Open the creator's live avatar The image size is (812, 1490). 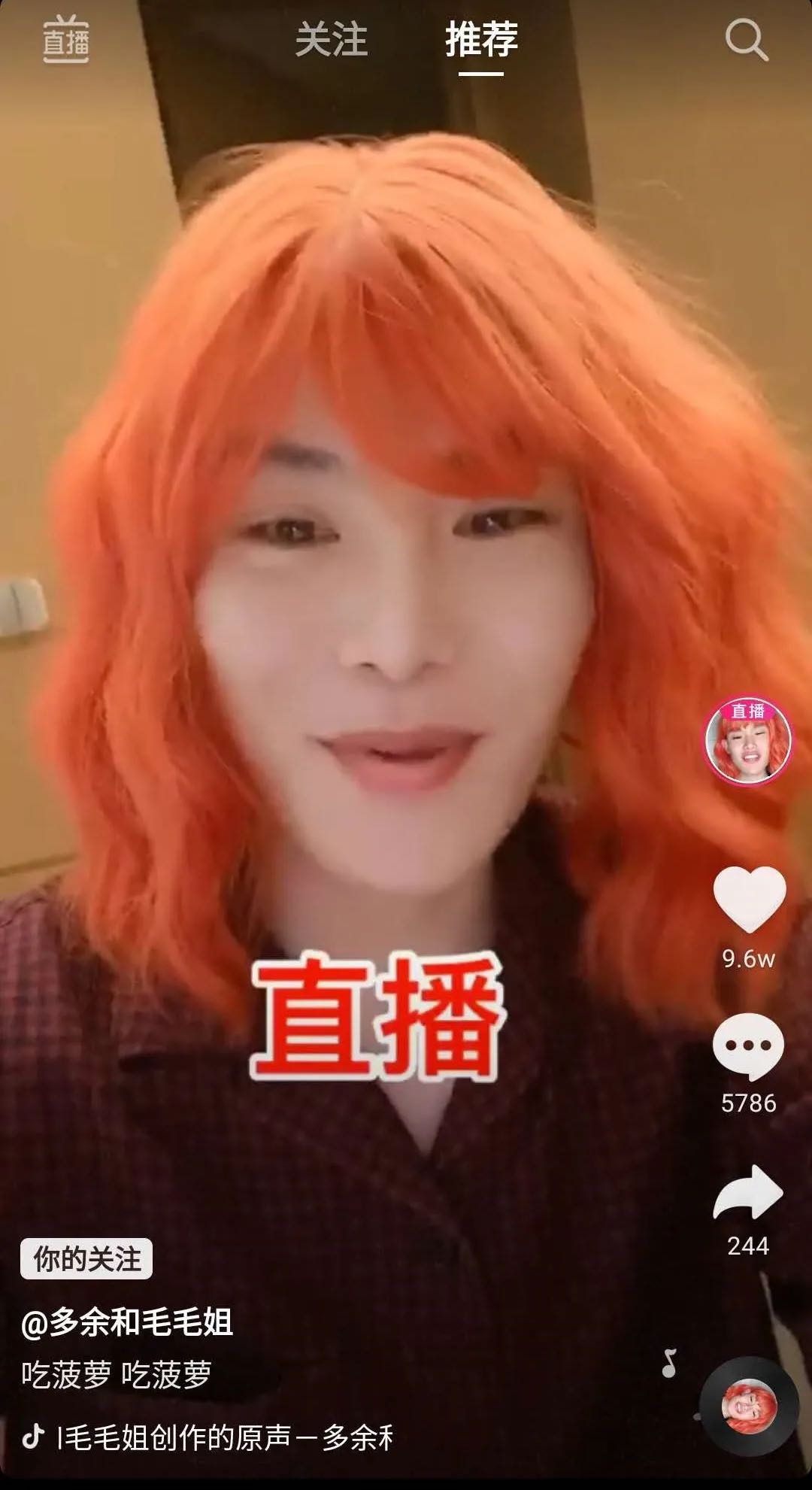click(747, 741)
